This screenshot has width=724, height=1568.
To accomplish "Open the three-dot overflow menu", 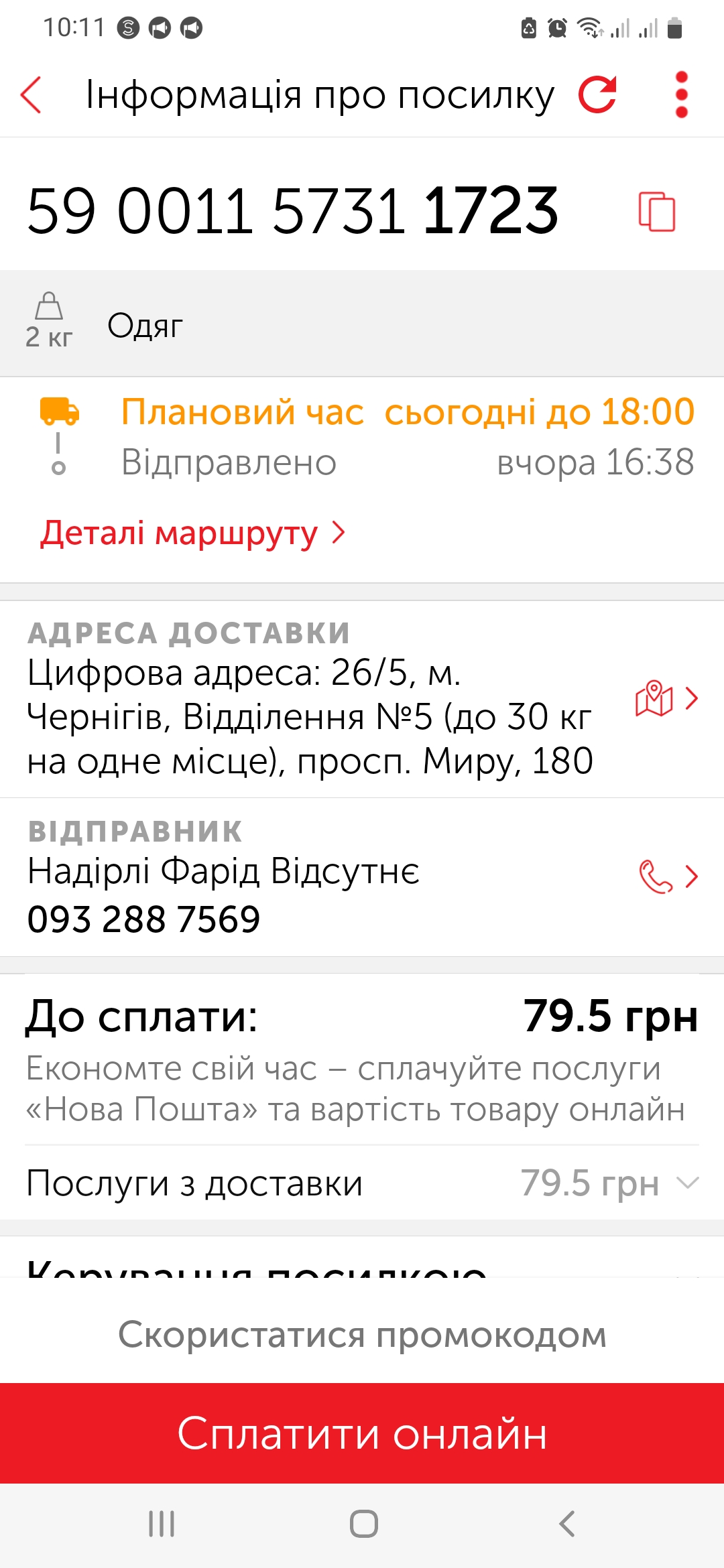I will tap(682, 94).
